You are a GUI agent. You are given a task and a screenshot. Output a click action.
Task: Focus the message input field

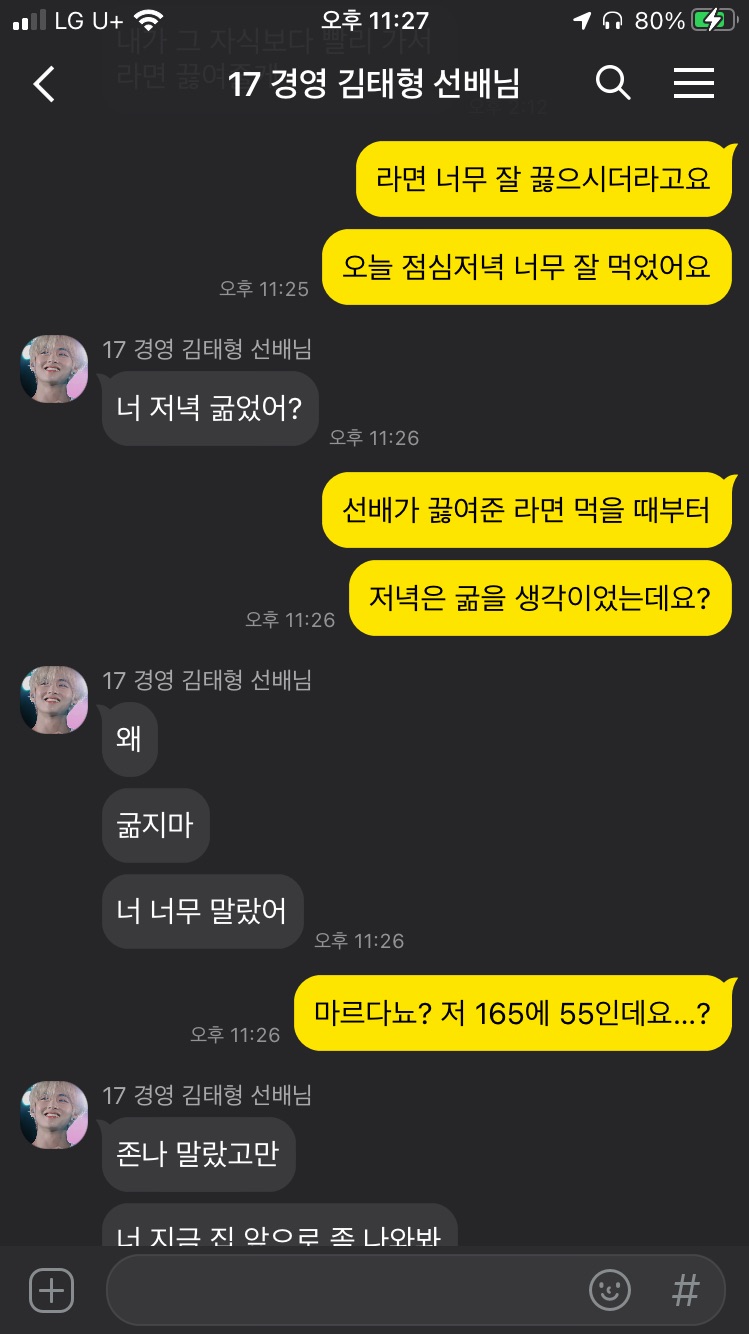coord(340,1290)
